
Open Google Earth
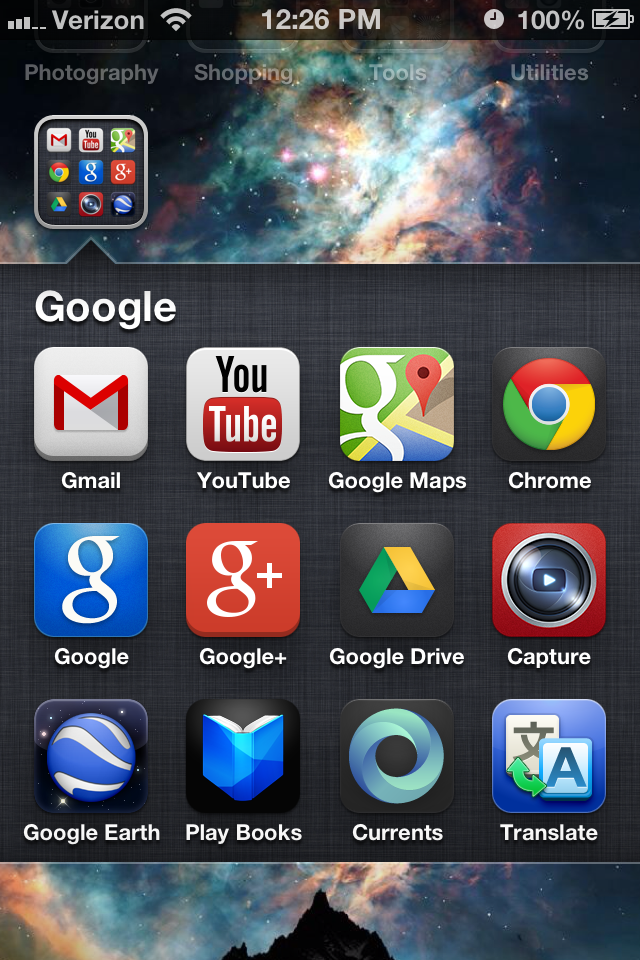[x=91, y=756]
